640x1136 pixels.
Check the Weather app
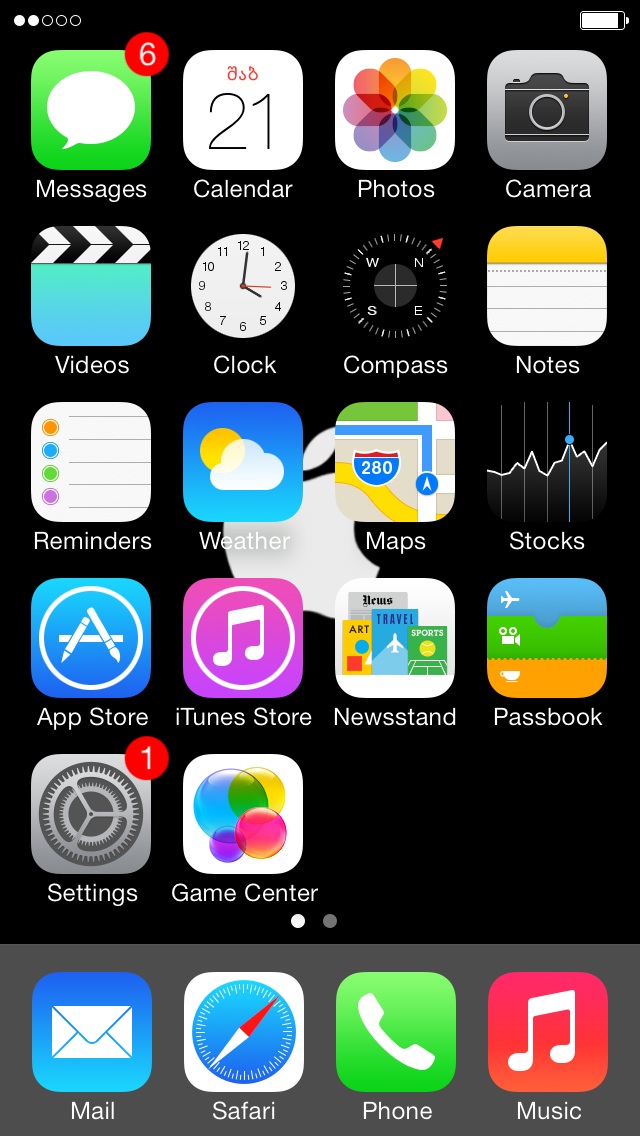pyautogui.click(x=243, y=462)
